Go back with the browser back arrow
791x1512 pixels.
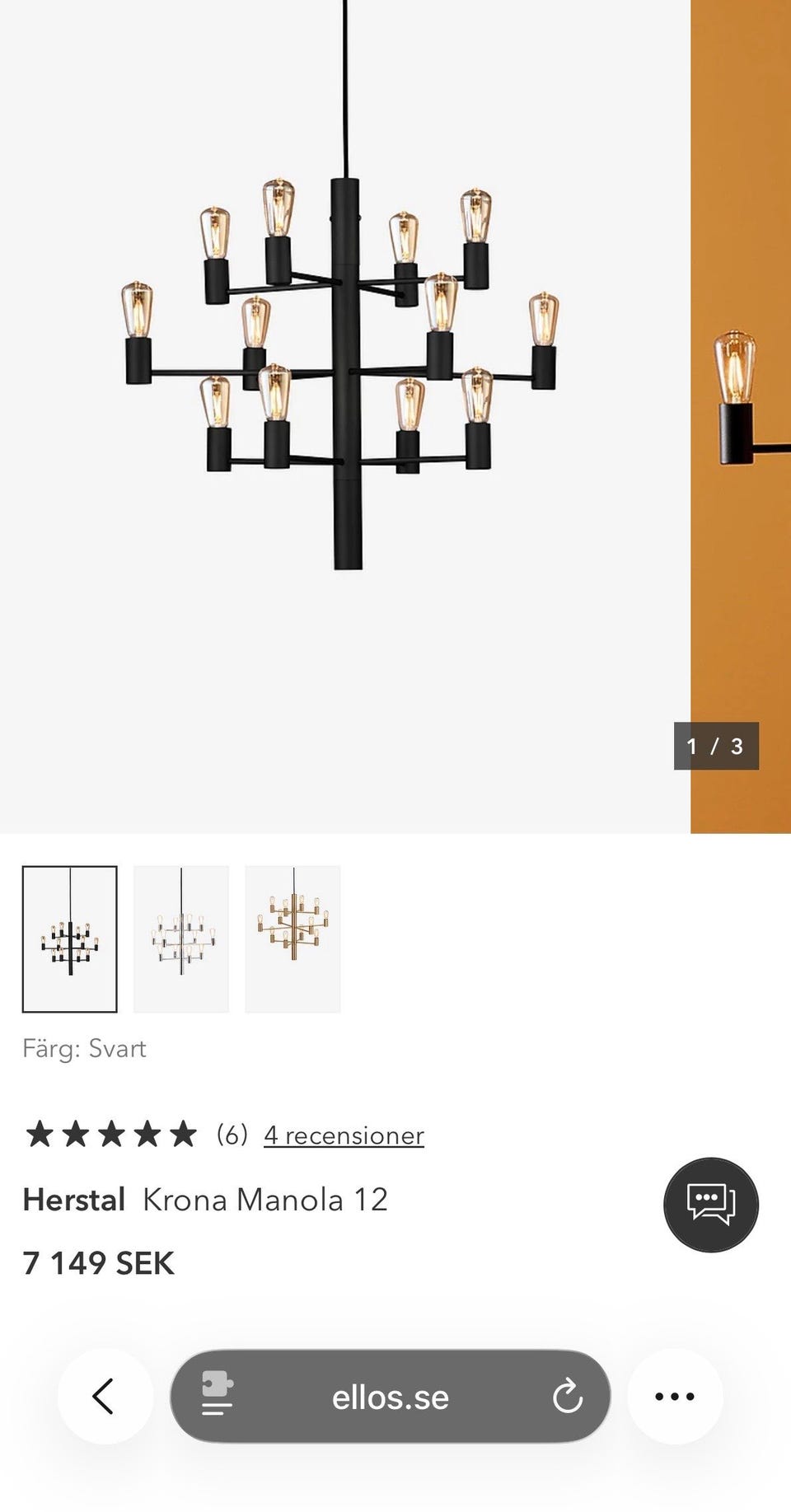(105, 1396)
